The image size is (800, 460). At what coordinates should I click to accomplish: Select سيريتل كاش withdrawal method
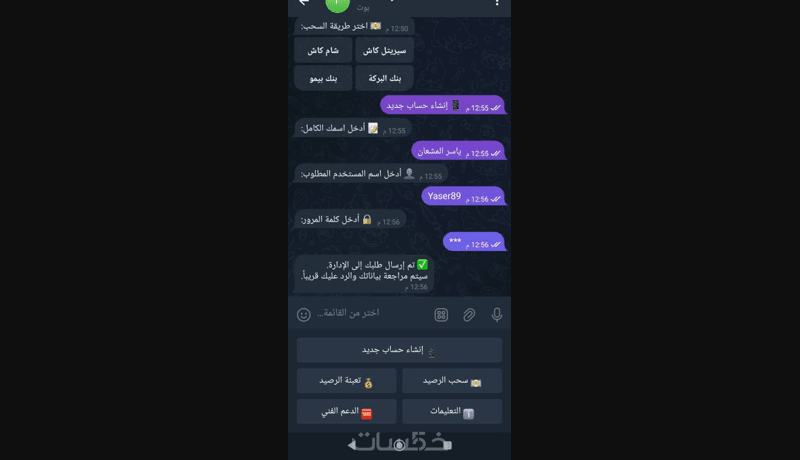click(384, 50)
